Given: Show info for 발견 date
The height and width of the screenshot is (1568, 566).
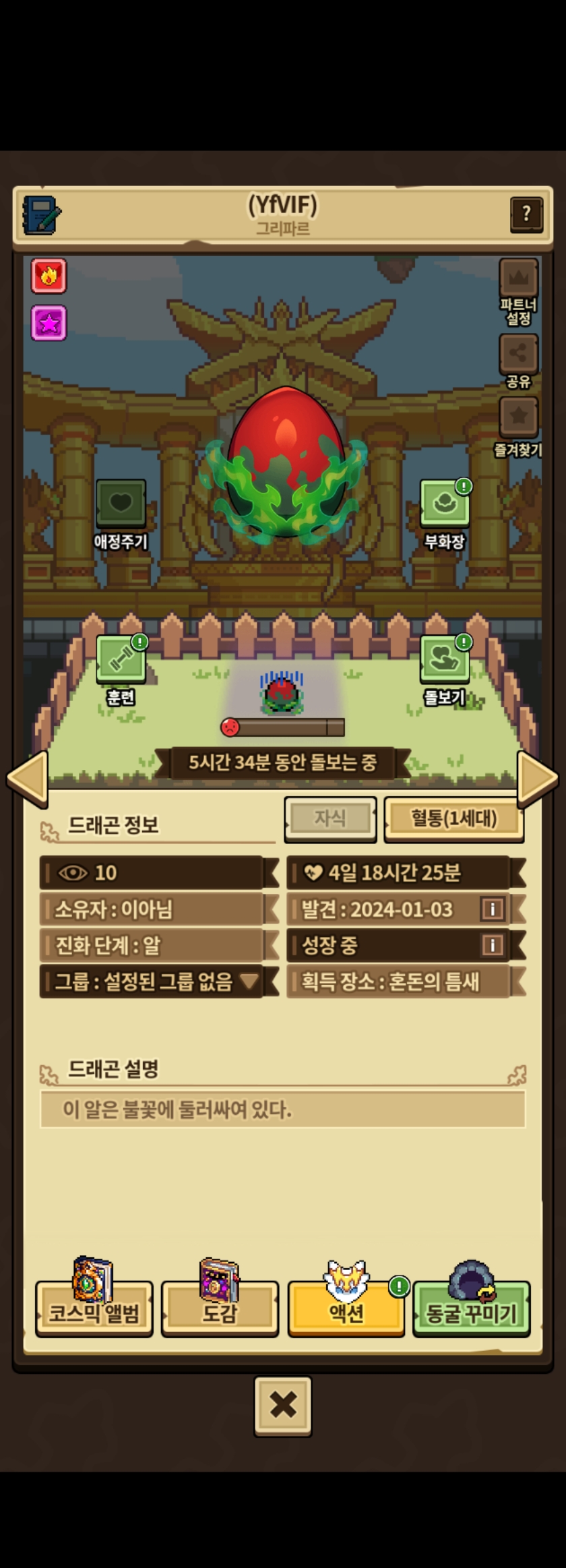Looking at the screenshot, I should [x=492, y=909].
